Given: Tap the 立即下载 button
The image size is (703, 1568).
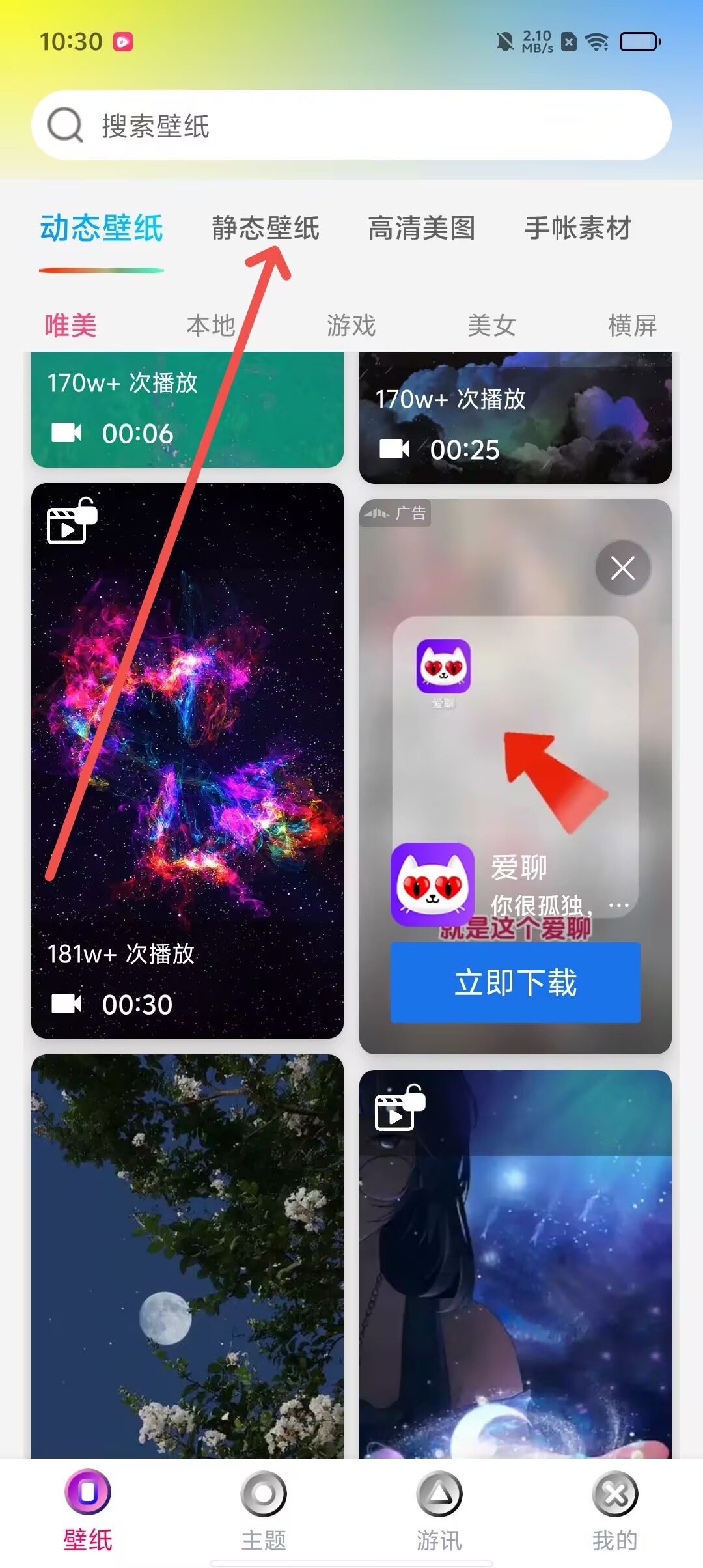Looking at the screenshot, I should click(x=515, y=982).
